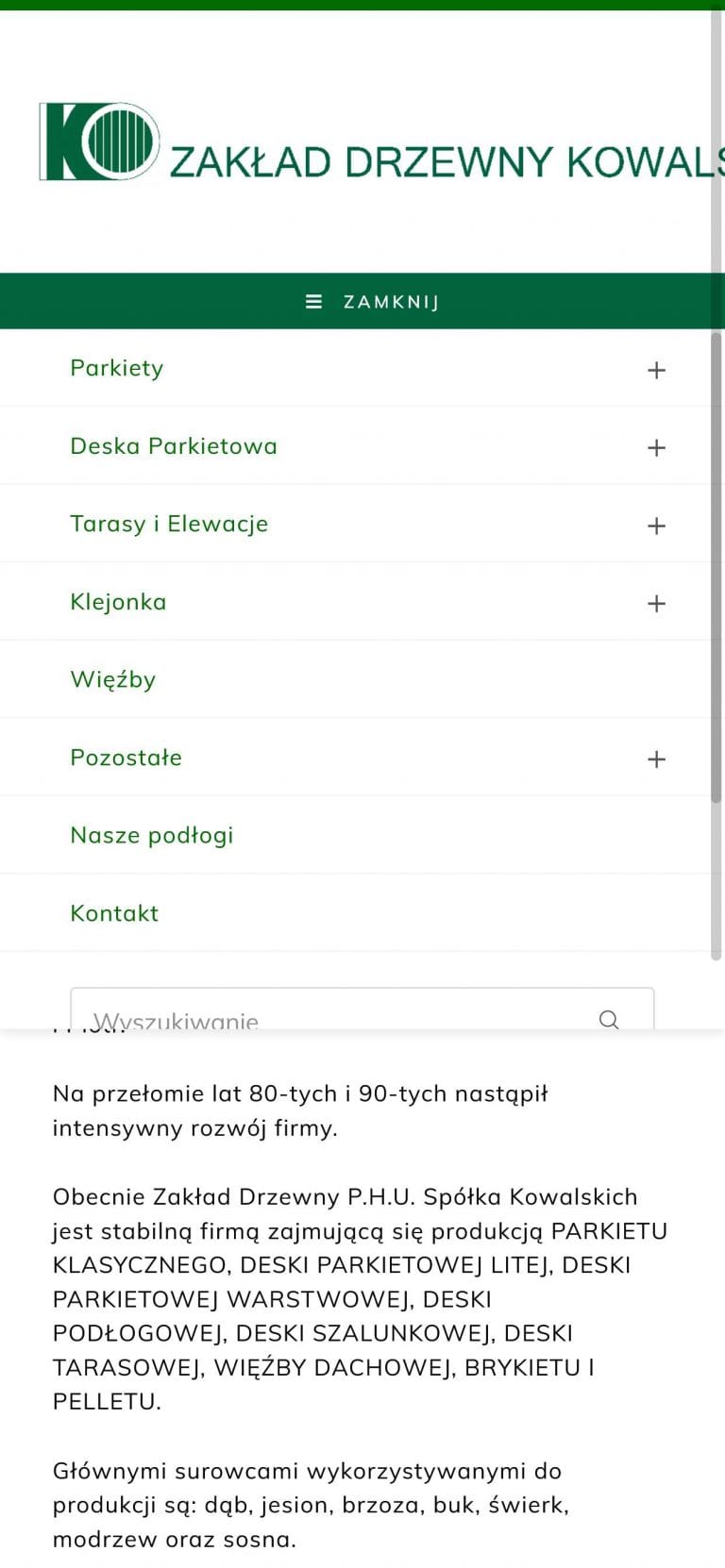Tap the magnifier search icon
The height and width of the screenshot is (1568, 725).
(609, 1019)
